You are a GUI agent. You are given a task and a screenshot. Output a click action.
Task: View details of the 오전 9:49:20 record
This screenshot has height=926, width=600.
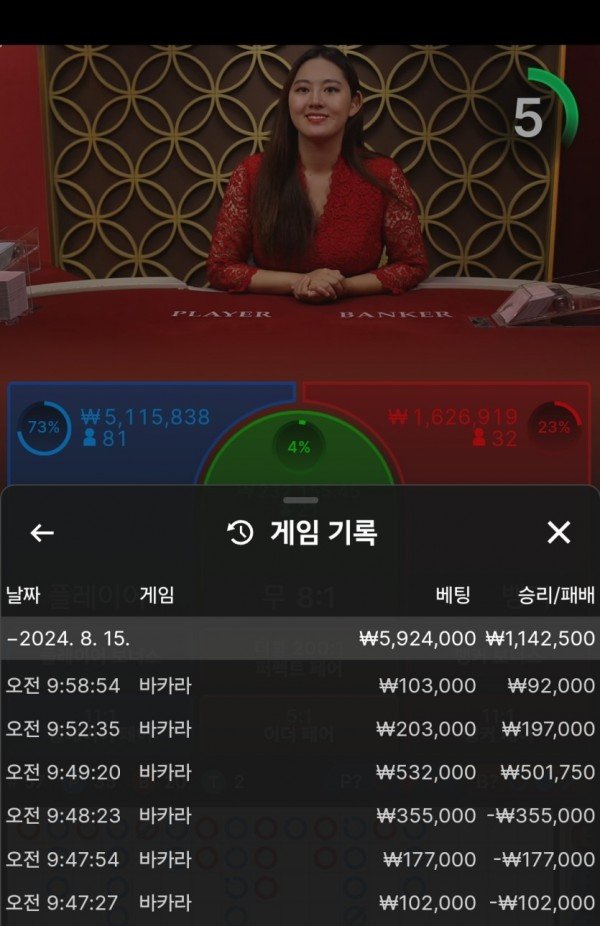[x=300, y=772]
